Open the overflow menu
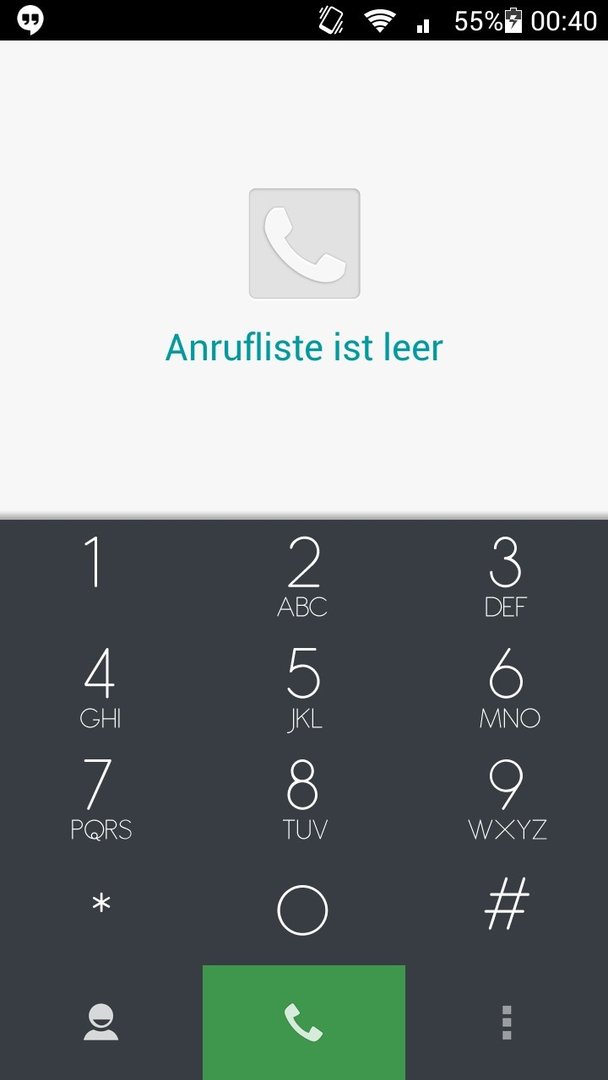Viewport: 608px width, 1080px height. 507,1022
